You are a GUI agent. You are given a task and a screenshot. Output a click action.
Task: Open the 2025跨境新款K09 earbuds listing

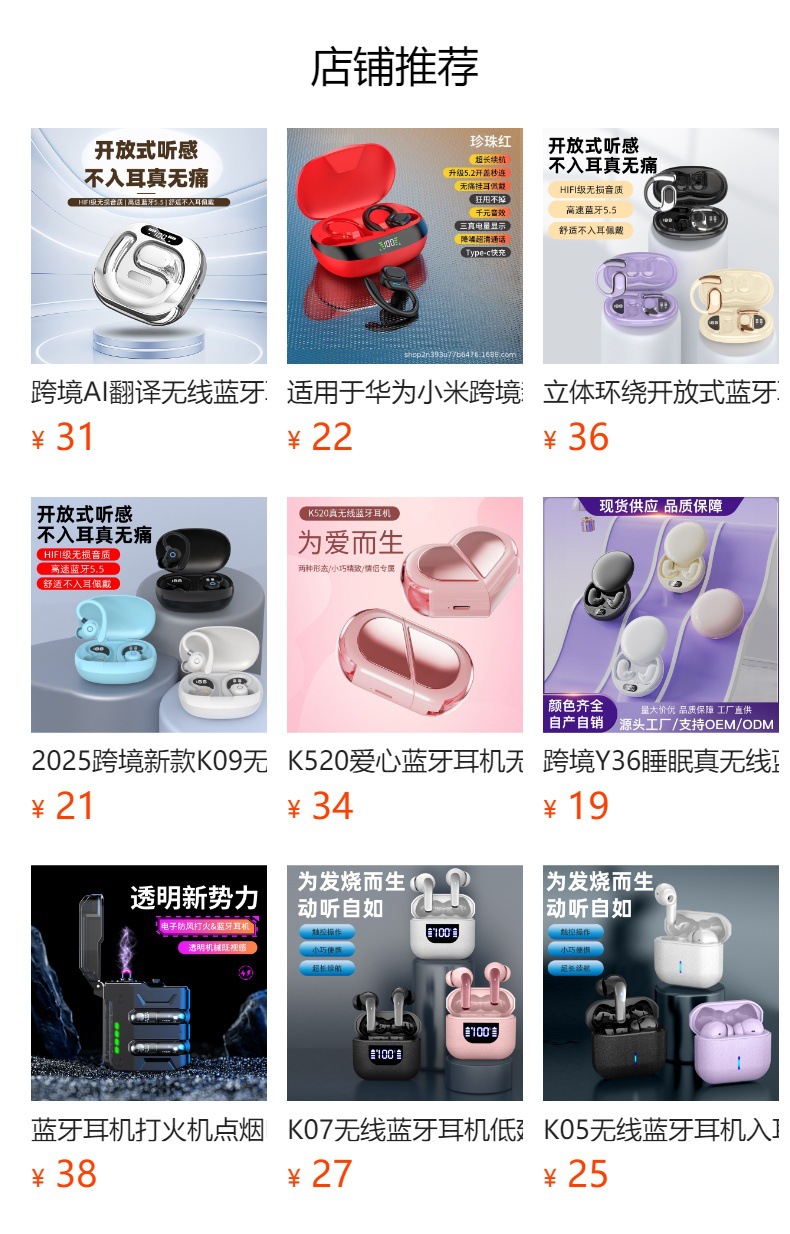point(149,615)
